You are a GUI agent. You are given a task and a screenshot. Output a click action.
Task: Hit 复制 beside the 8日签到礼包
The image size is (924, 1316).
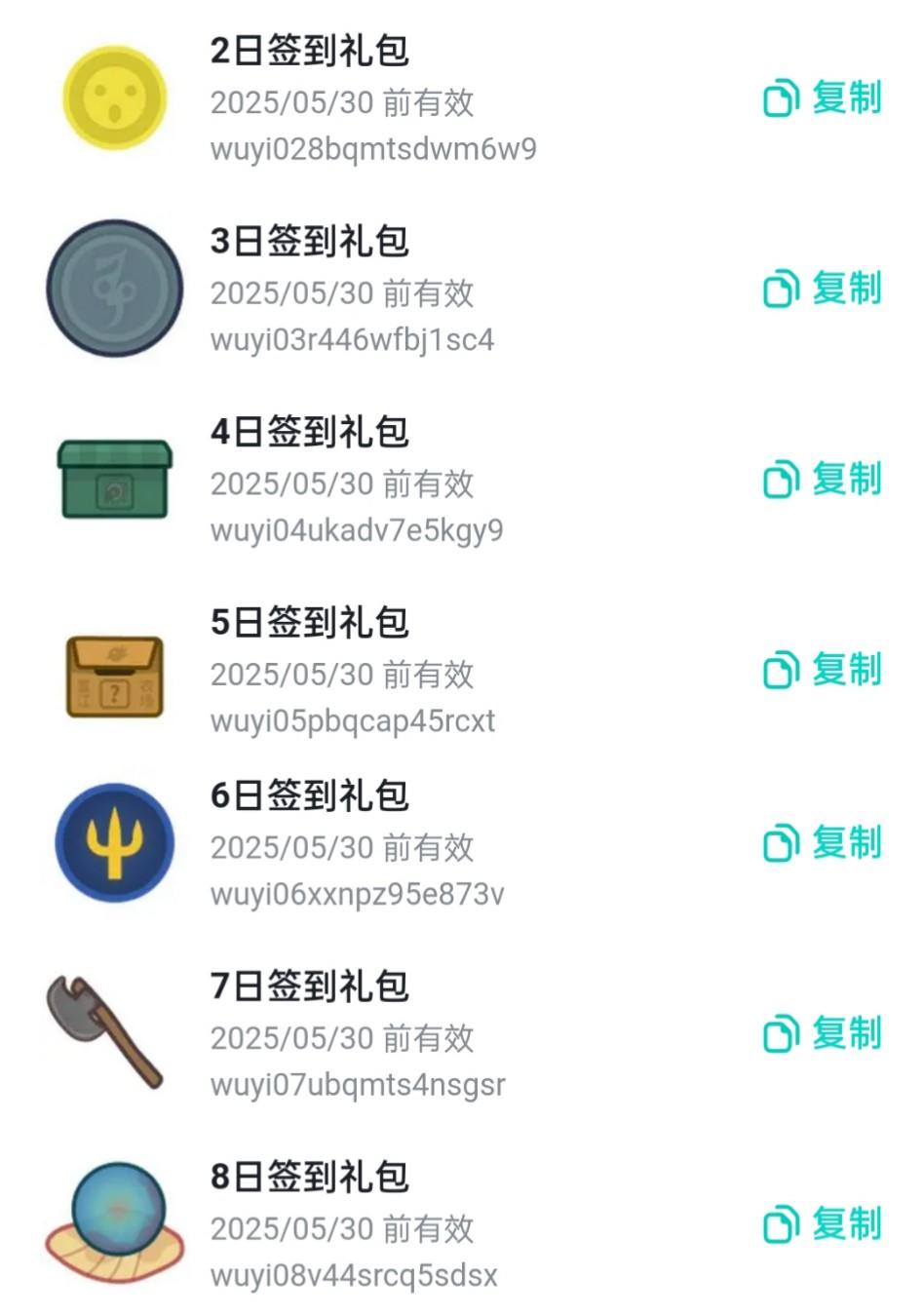coord(823,1224)
